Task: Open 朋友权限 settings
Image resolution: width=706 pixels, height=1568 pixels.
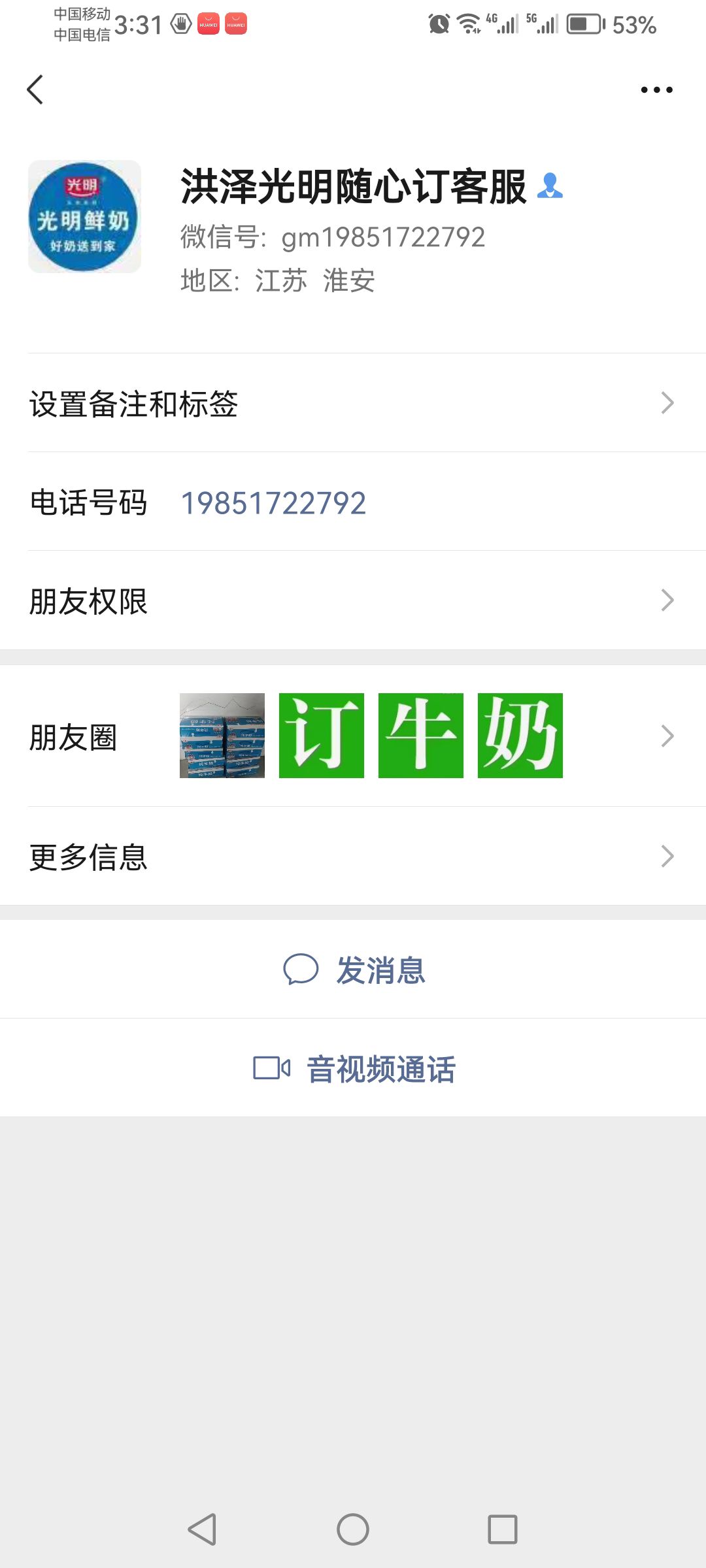Action: tap(353, 600)
